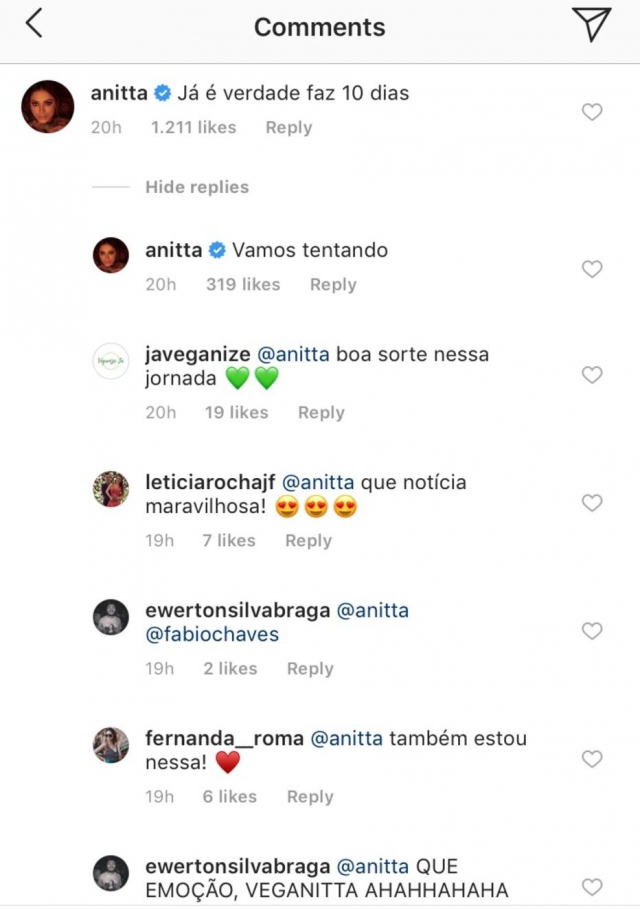
Task: Collapse the thread with Hide replies
Action: click(x=196, y=187)
